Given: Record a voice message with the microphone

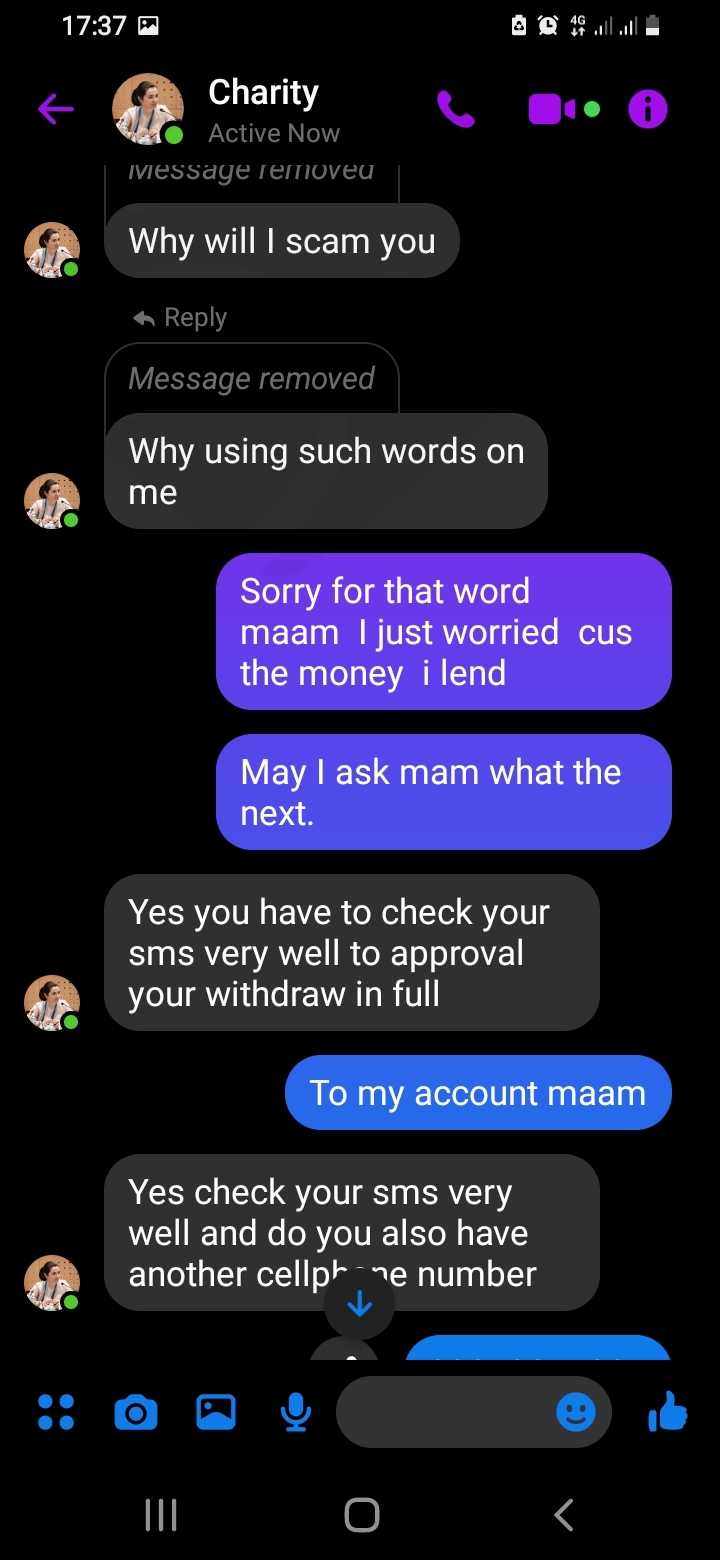Looking at the screenshot, I should (295, 1412).
